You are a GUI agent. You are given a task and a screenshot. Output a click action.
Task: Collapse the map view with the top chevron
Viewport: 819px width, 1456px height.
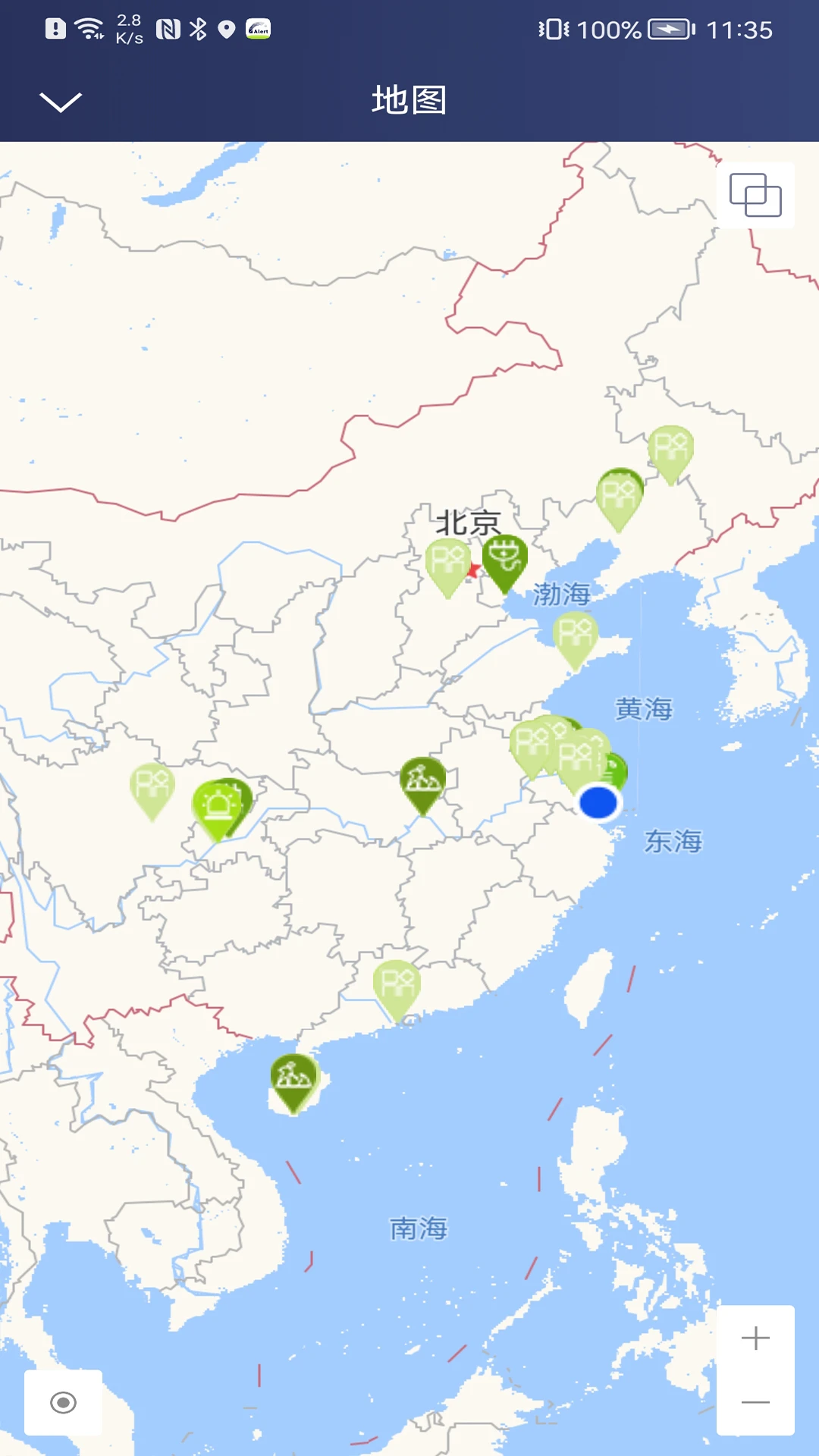coord(61,101)
